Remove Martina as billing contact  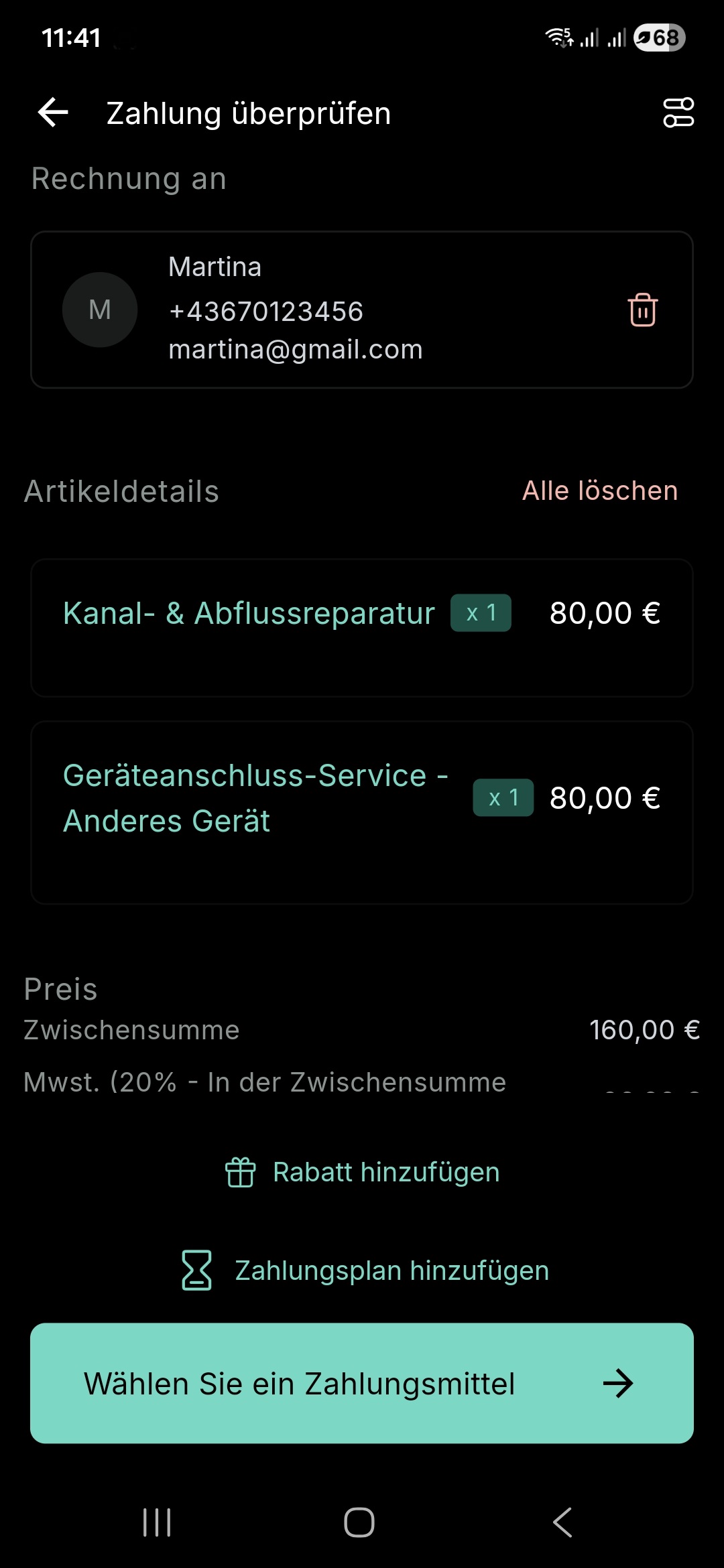pyautogui.click(x=642, y=310)
